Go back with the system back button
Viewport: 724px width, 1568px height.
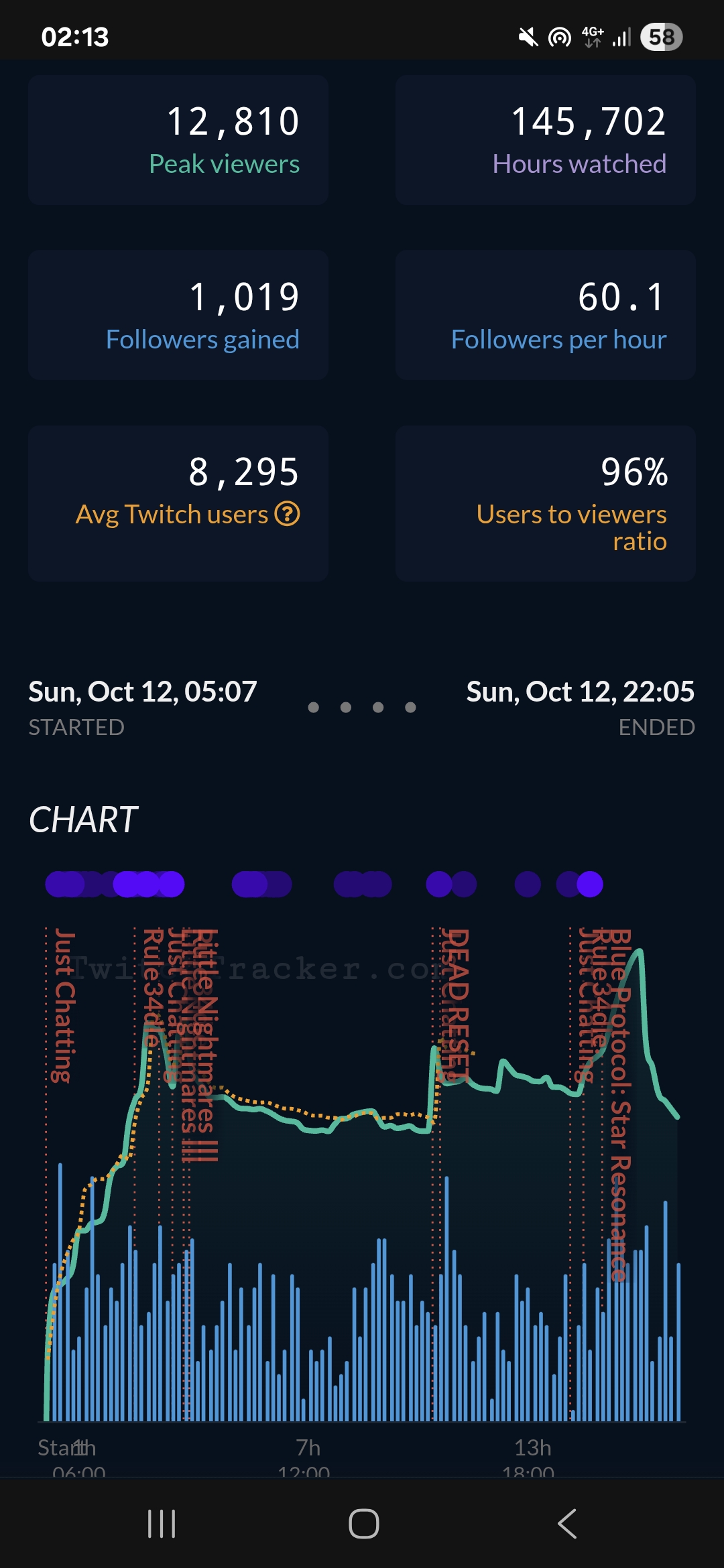point(567,1524)
